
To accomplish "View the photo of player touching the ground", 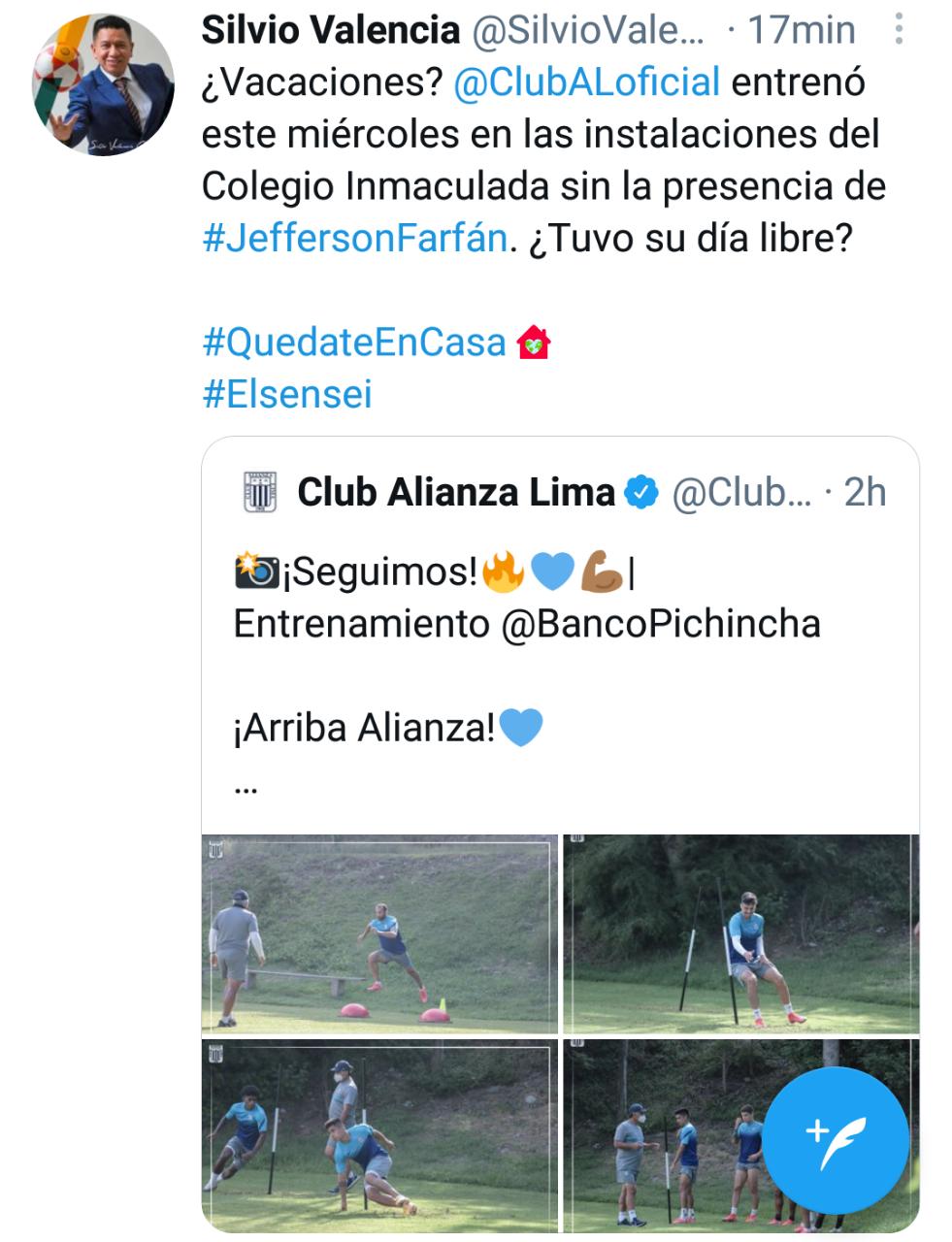I will coord(379,1133).
